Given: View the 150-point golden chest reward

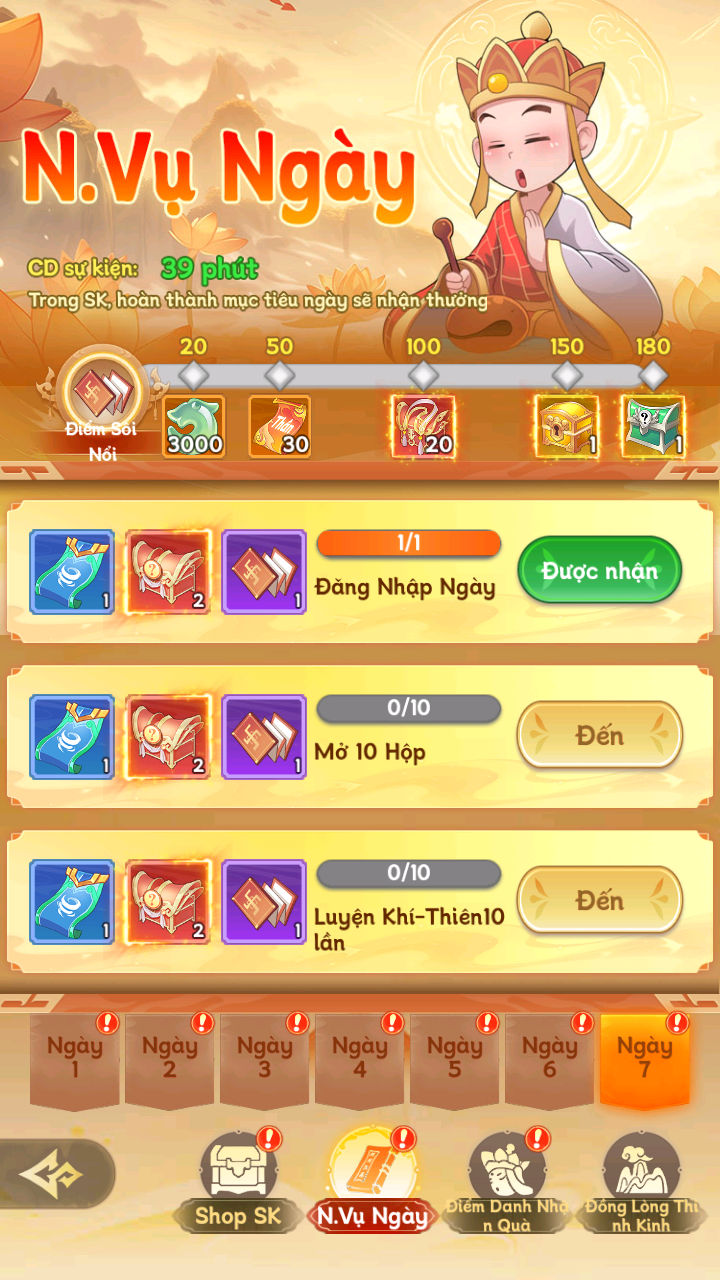Looking at the screenshot, I should [567, 427].
